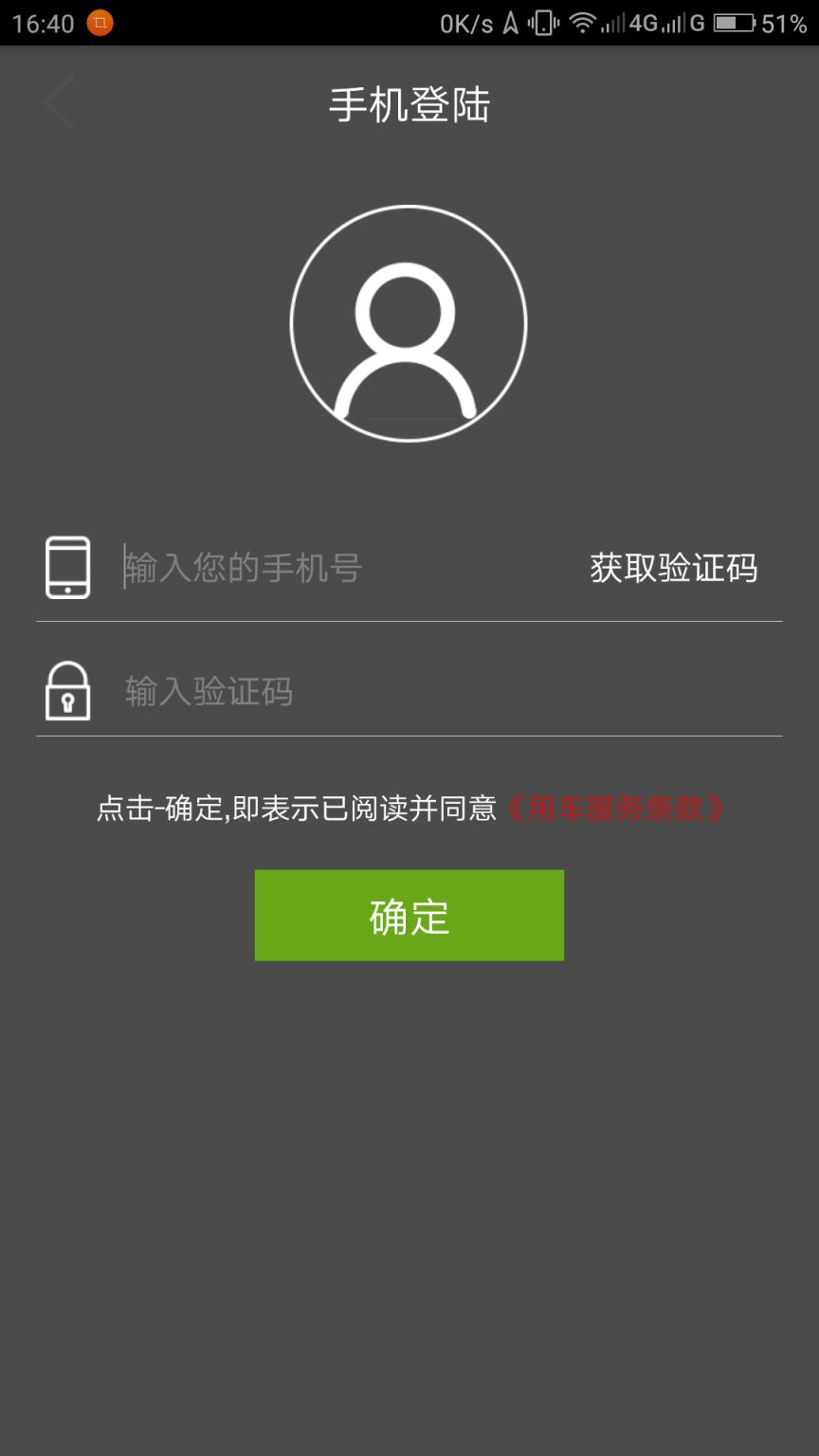Go back using the top-left arrow
The height and width of the screenshot is (1456, 819).
tap(59, 102)
